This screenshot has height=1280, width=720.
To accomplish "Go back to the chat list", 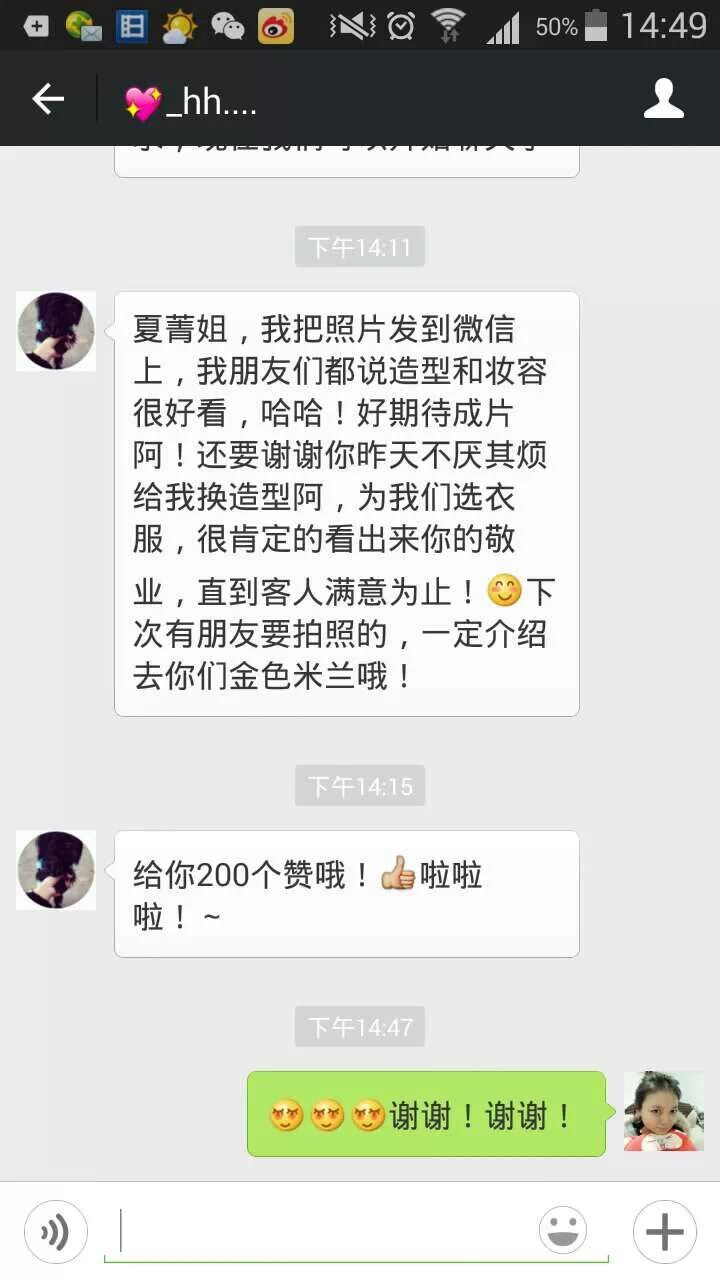I will 48,99.
